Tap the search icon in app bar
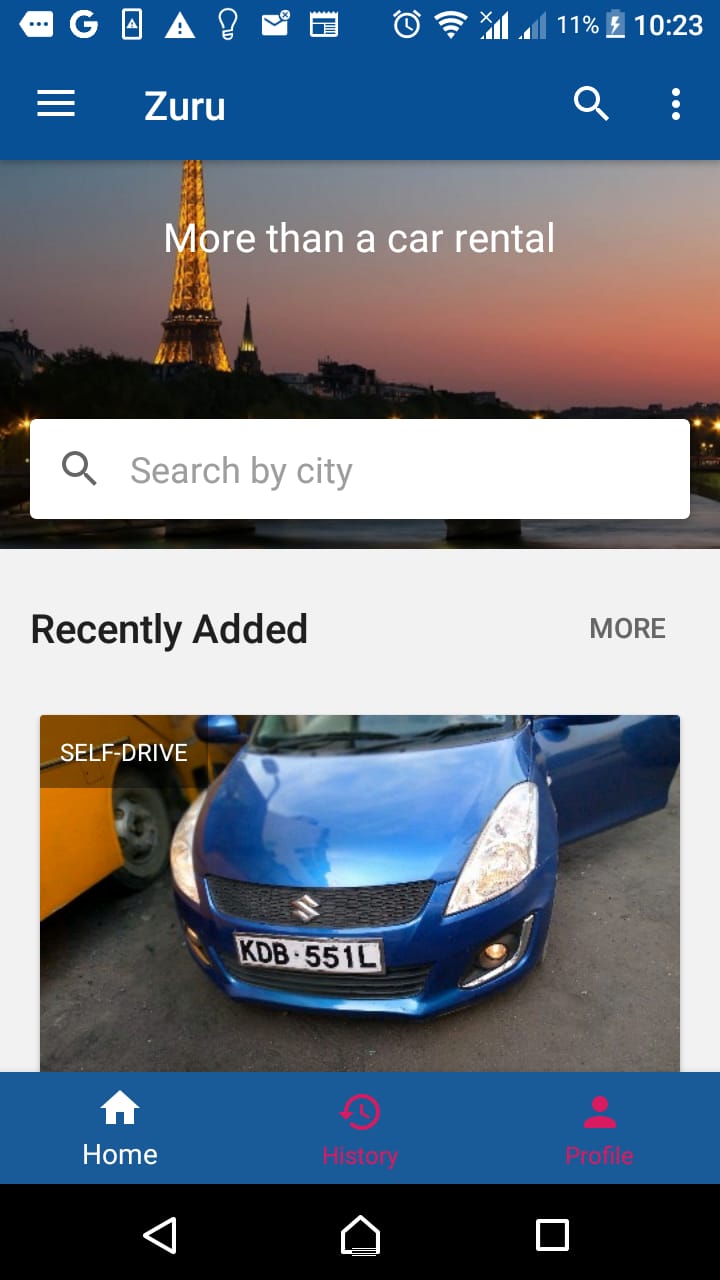The image size is (720, 1280). pyautogui.click(x=591, y=104)
